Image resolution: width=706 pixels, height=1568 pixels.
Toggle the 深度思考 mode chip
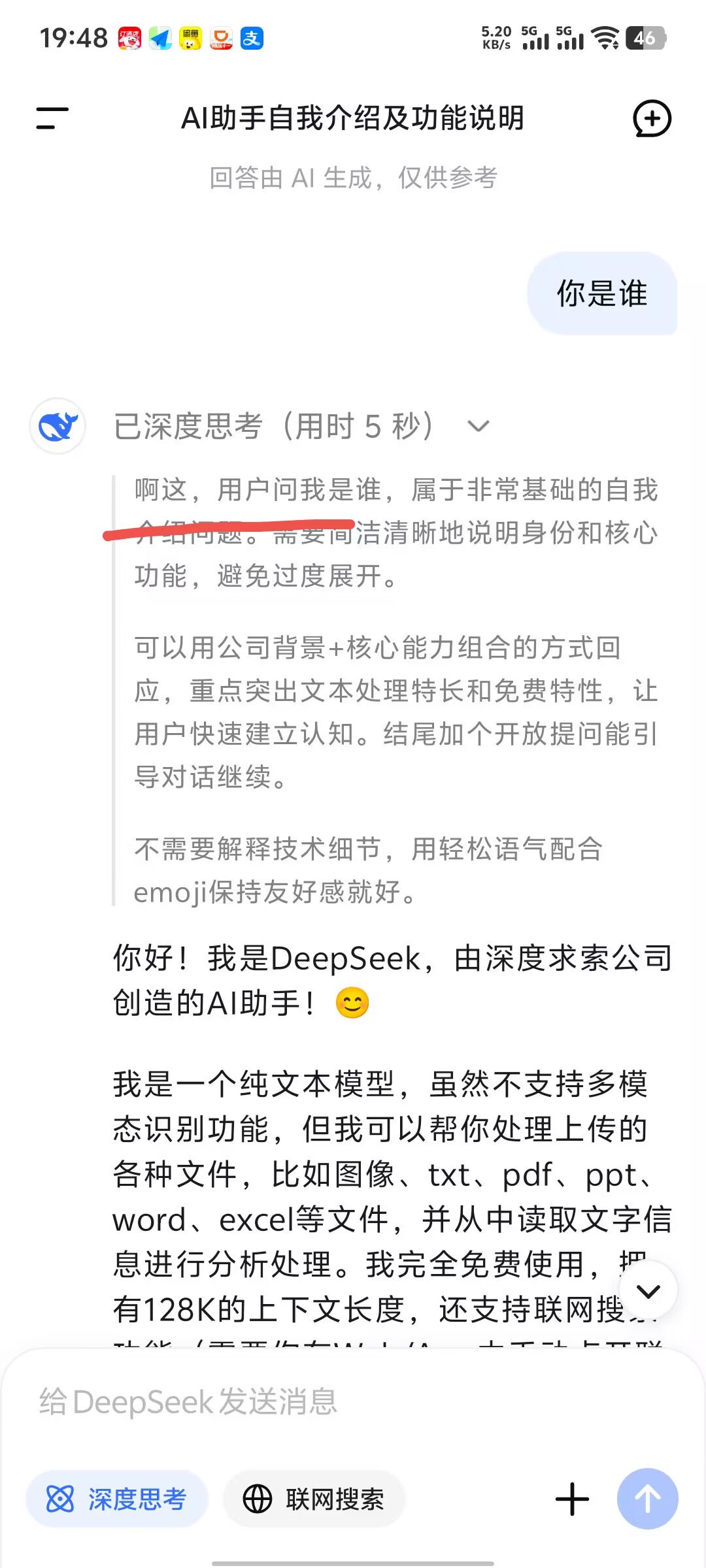(x=117, y=1499)
